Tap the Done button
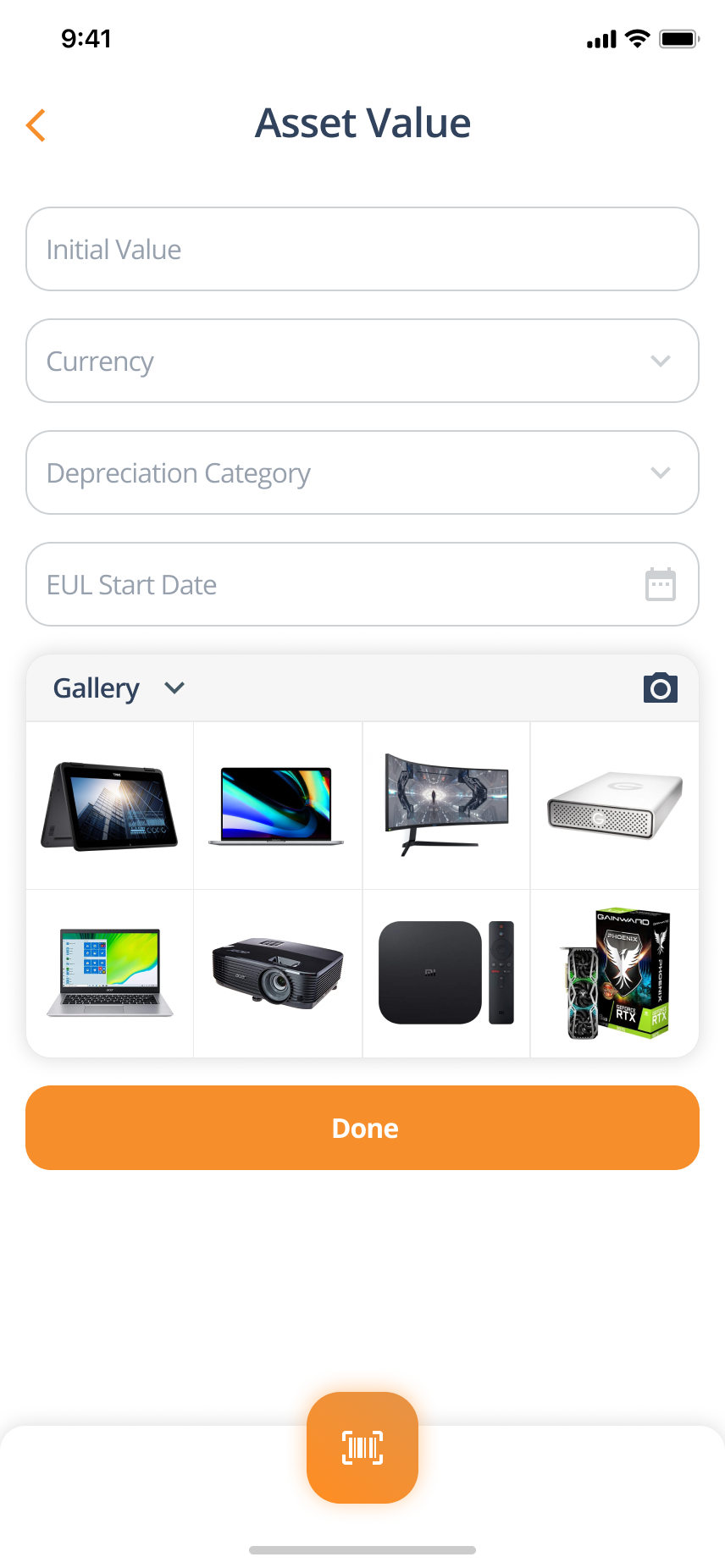 point(362,1128)
